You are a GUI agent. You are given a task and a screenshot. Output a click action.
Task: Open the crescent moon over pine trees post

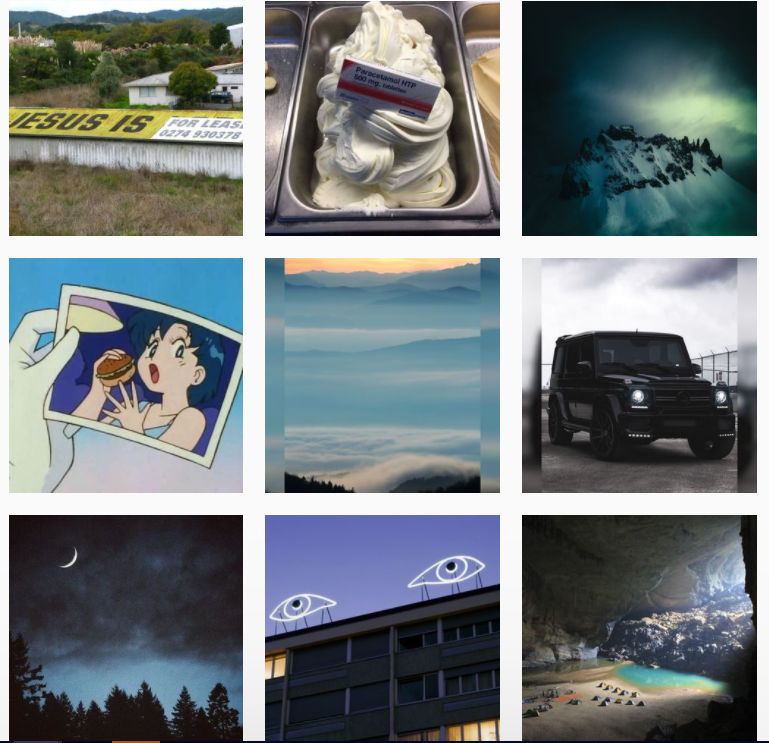point(125,628)
